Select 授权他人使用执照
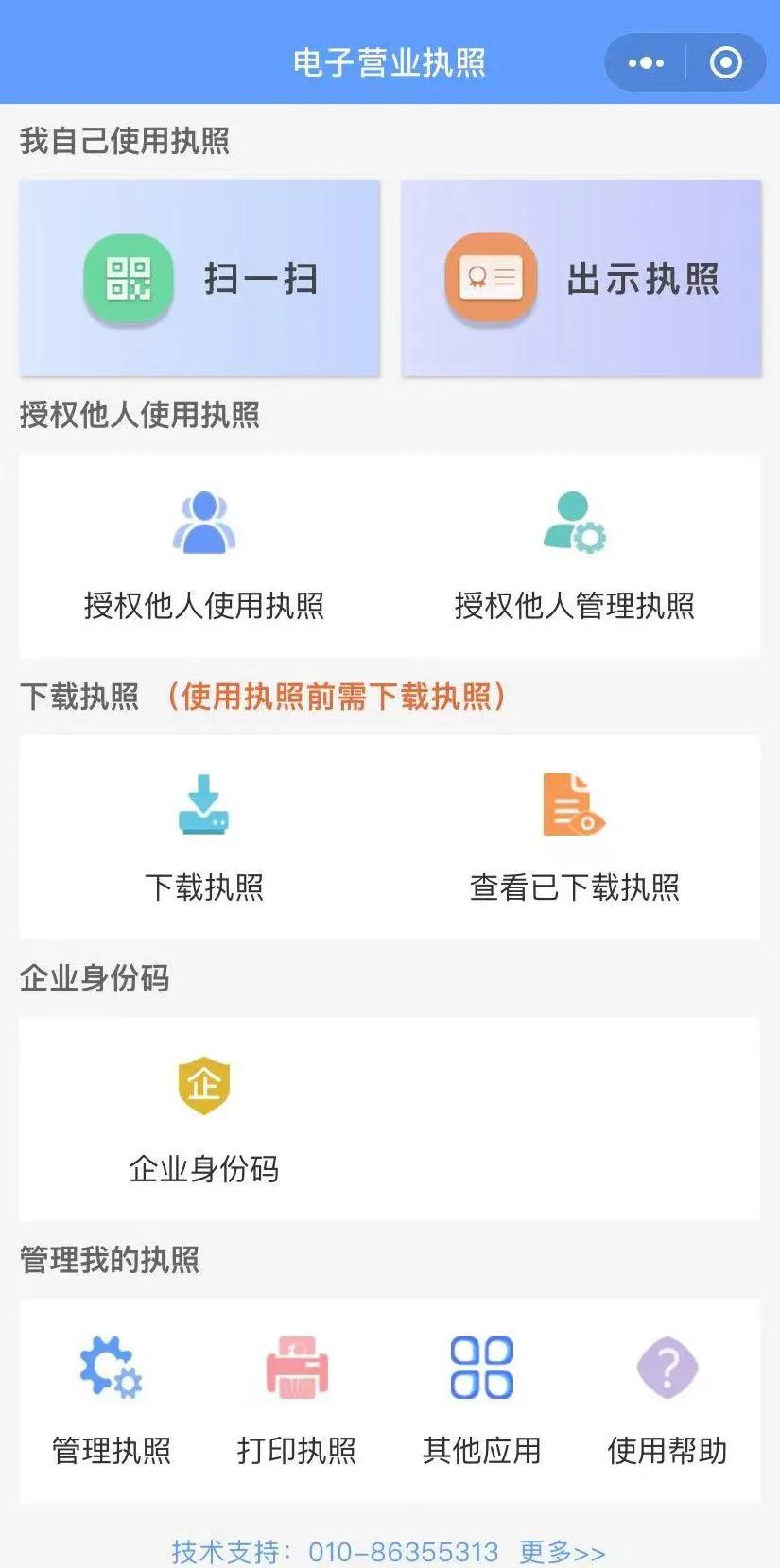Screen dimensions: 780x1568 [x=204, y=556]
